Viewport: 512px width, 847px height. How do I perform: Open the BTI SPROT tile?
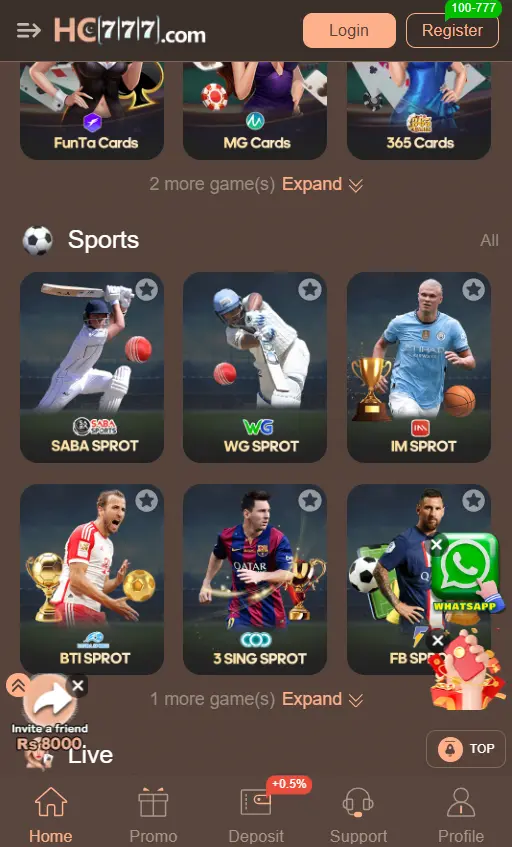[92, 579]
